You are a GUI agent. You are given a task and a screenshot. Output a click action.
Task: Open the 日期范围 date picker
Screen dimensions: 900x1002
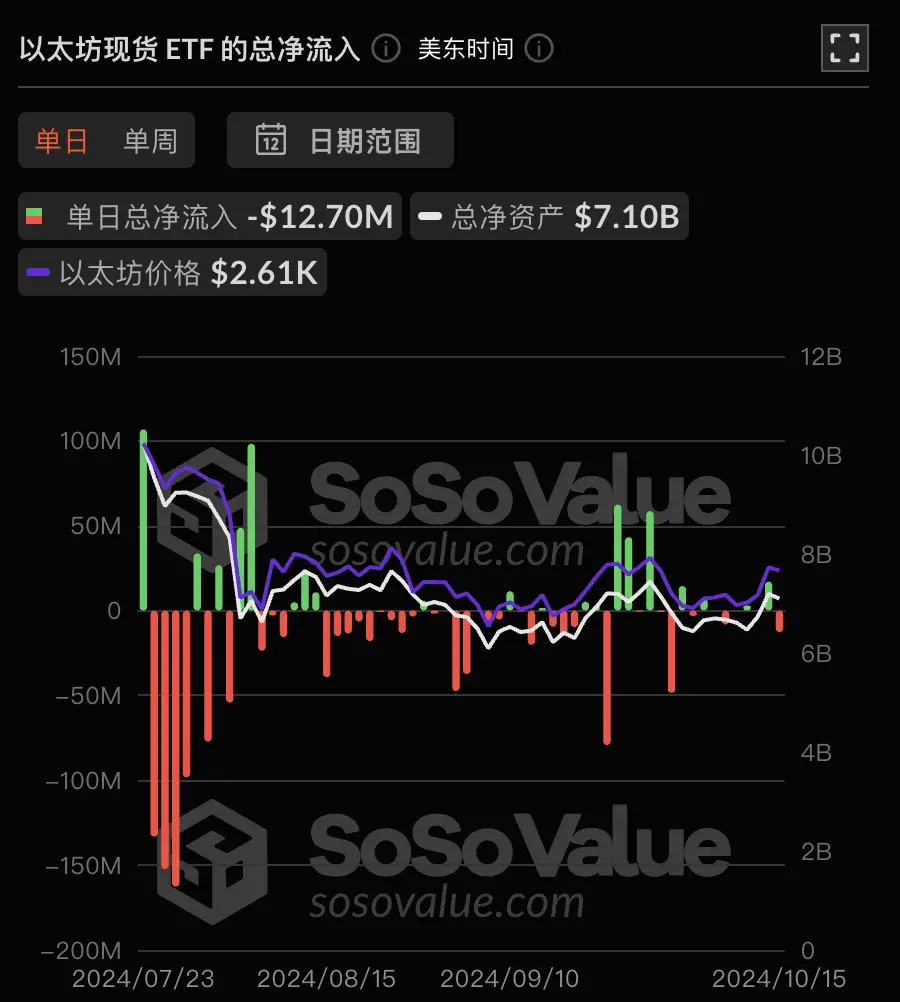click(x=340, y=140)
